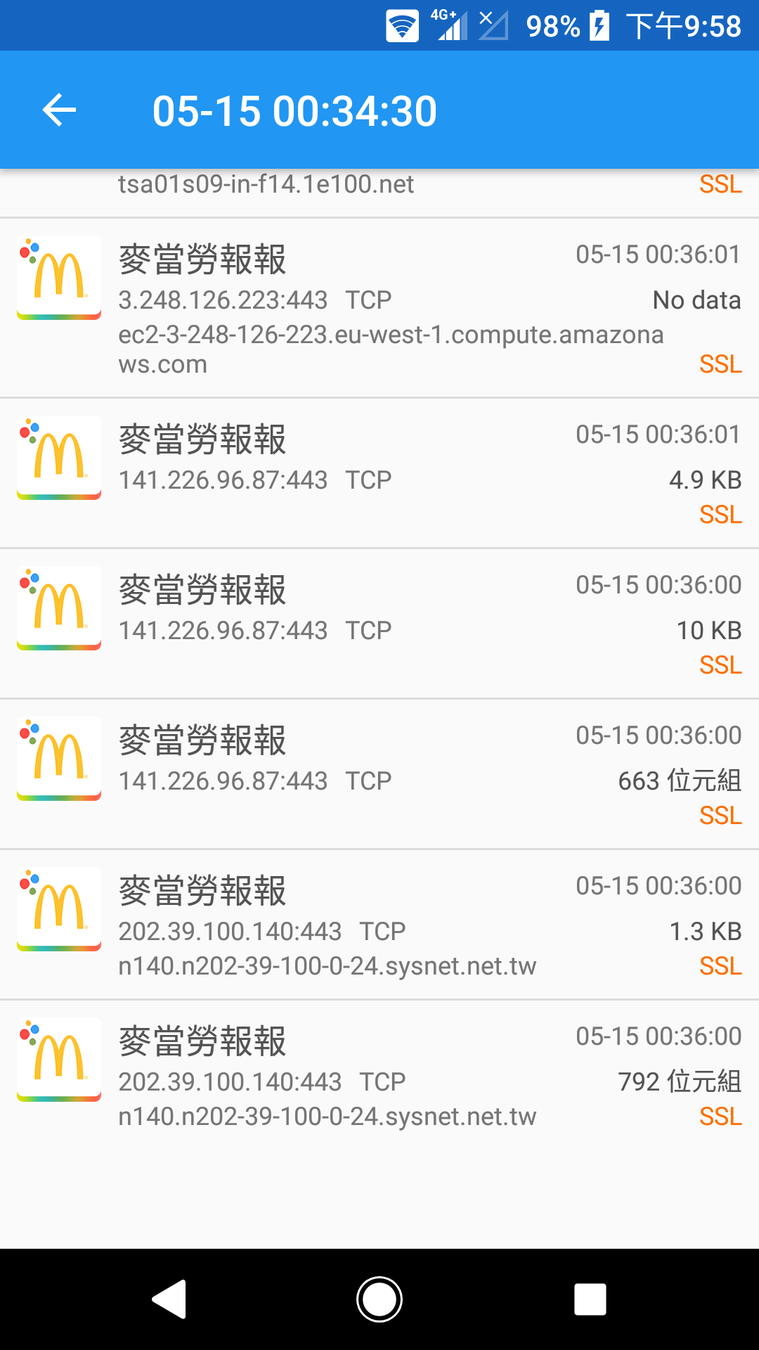Open the 3.248.126.223:443 No data entry

coord(379,308)
